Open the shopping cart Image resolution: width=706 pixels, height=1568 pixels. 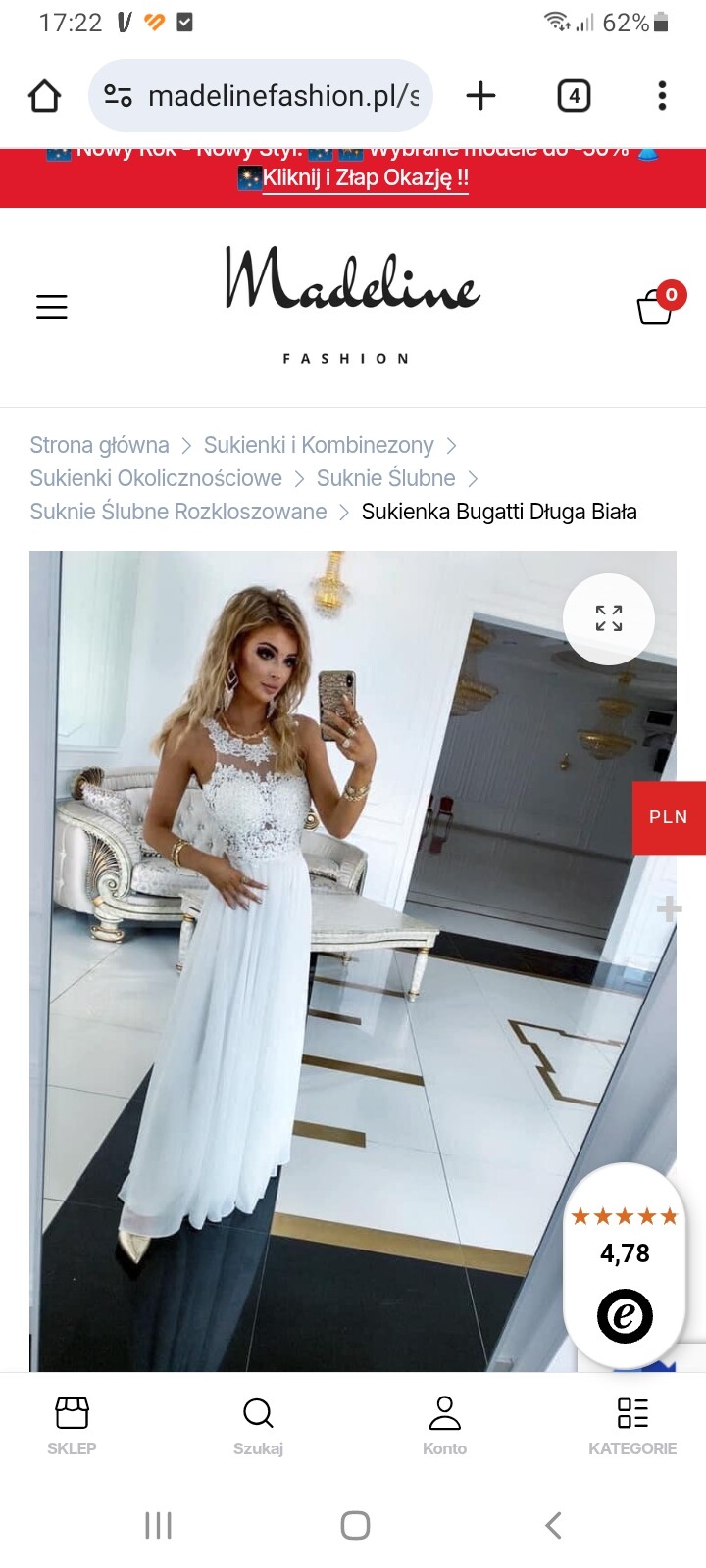coord(656,306)
